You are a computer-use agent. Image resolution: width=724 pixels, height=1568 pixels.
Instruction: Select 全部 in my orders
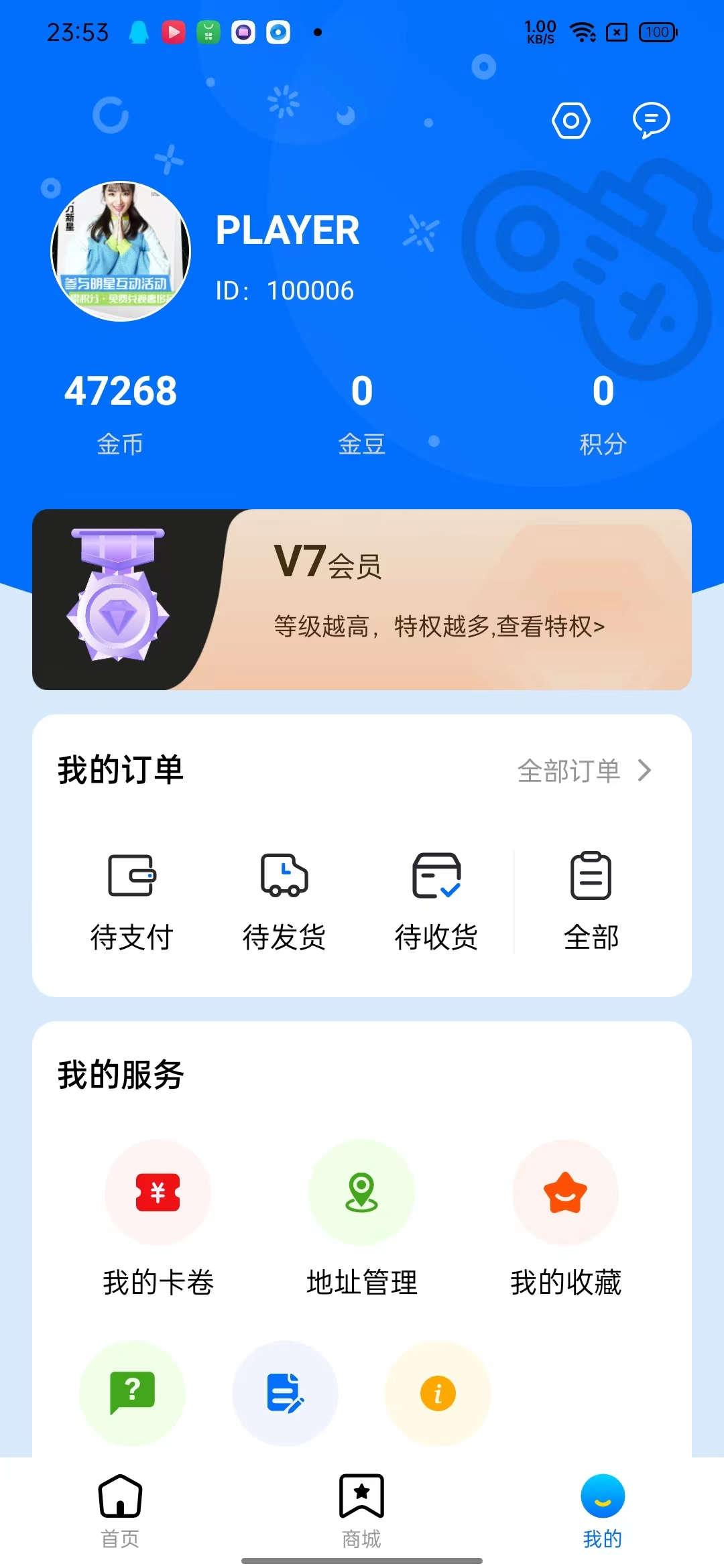591,901
